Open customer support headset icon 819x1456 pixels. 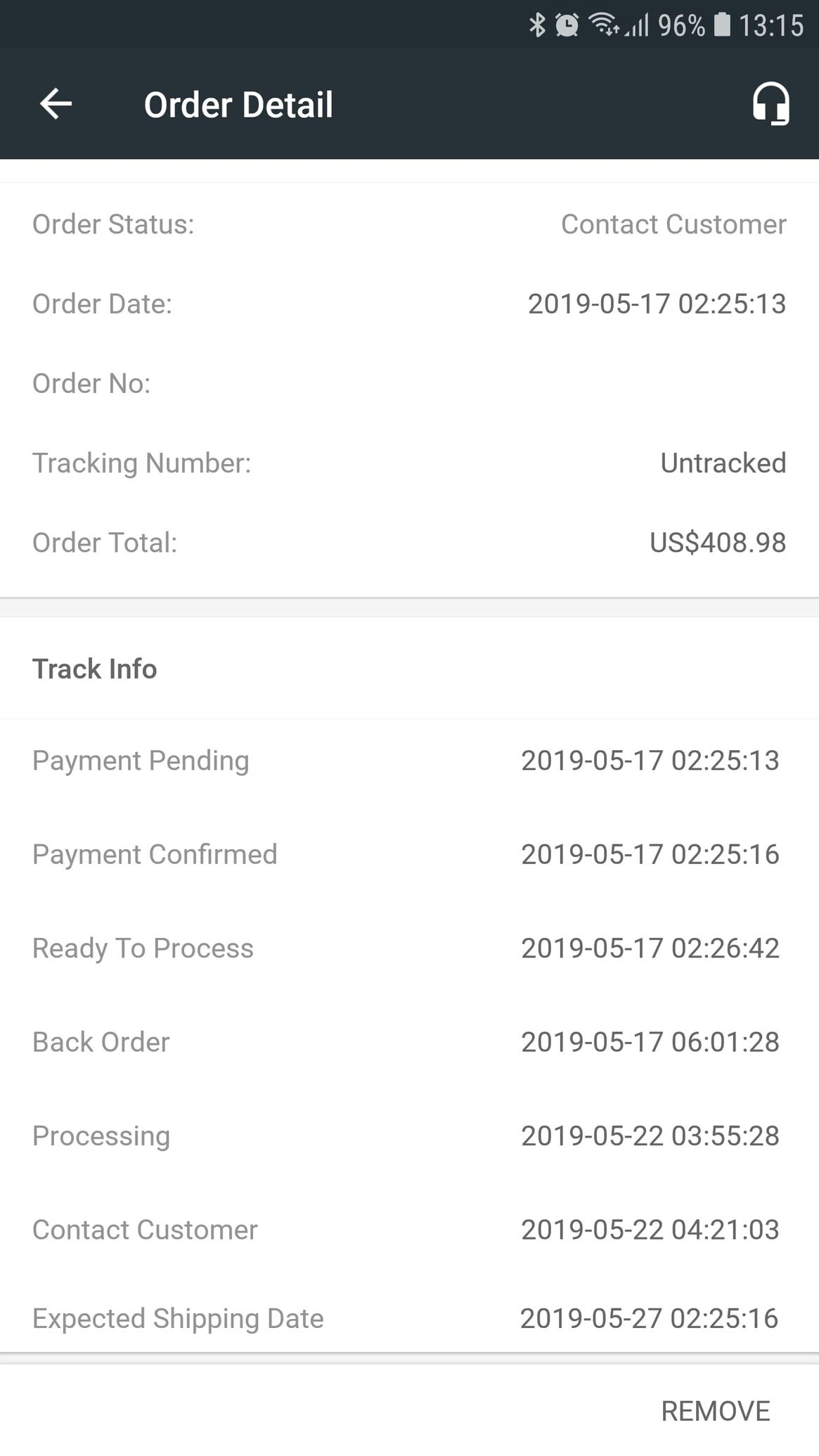(x=771, y=104)
